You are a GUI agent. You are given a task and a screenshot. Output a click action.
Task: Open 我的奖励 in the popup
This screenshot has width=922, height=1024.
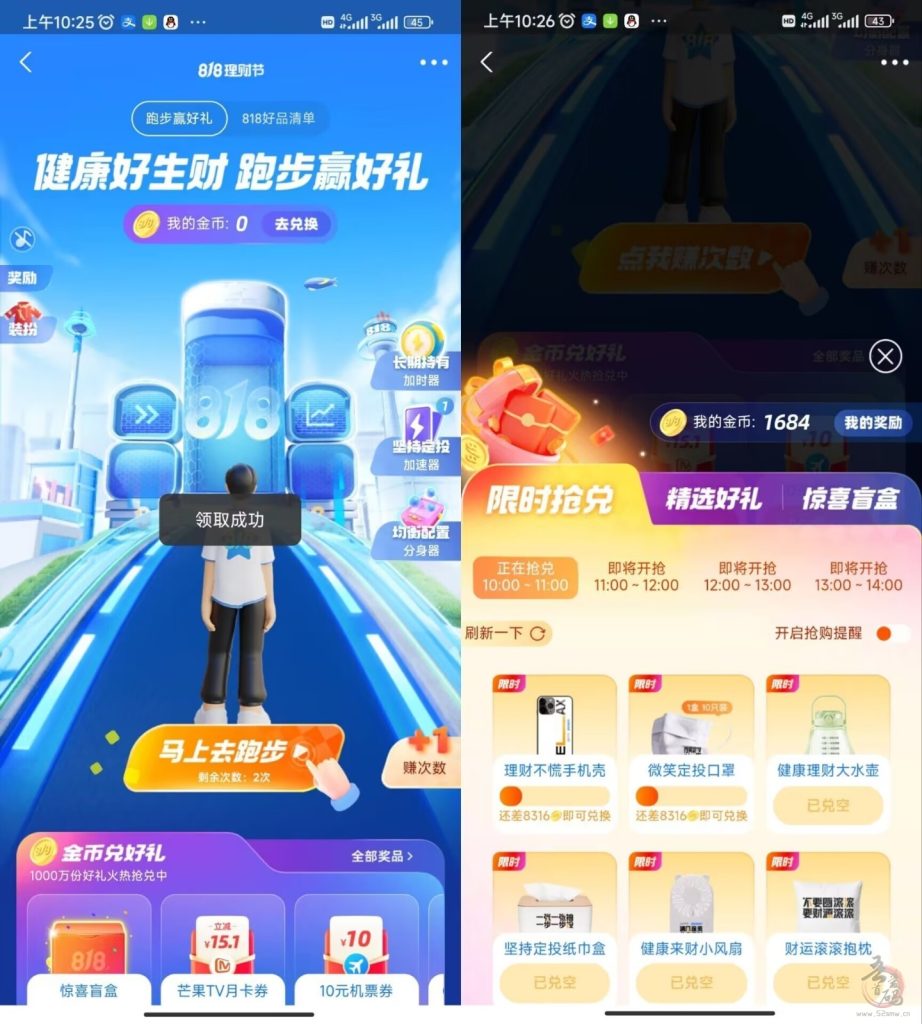[x=872, y=423]
